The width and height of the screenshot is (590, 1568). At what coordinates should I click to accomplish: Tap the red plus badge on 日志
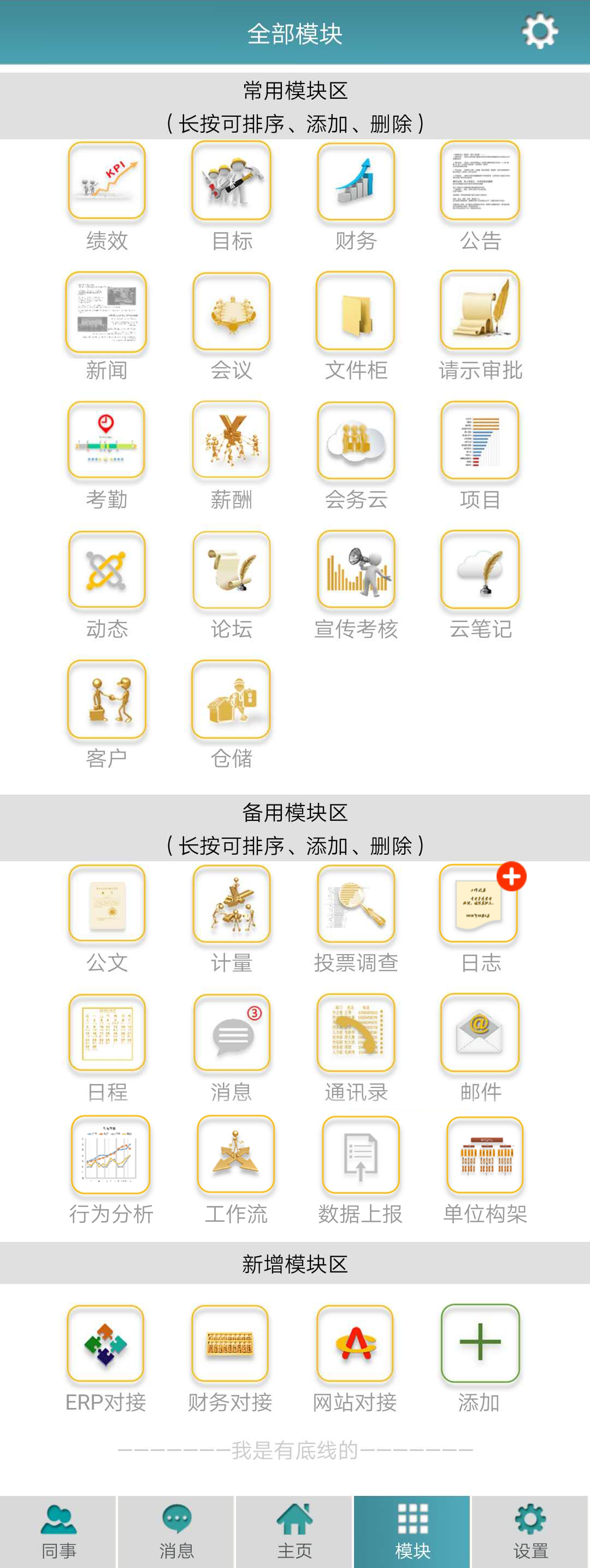pyautogui.click(x=511, y=877)
